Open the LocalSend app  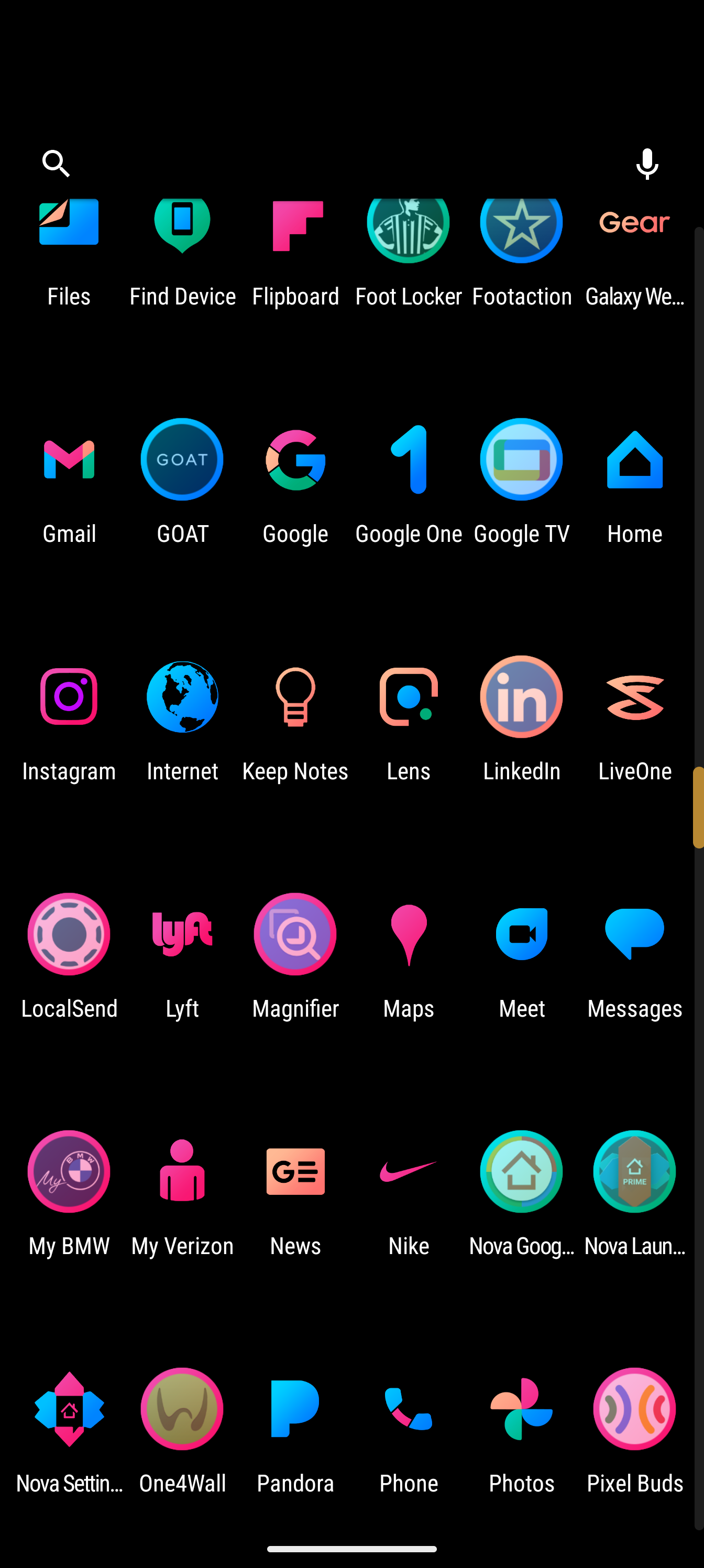(69, 956)
